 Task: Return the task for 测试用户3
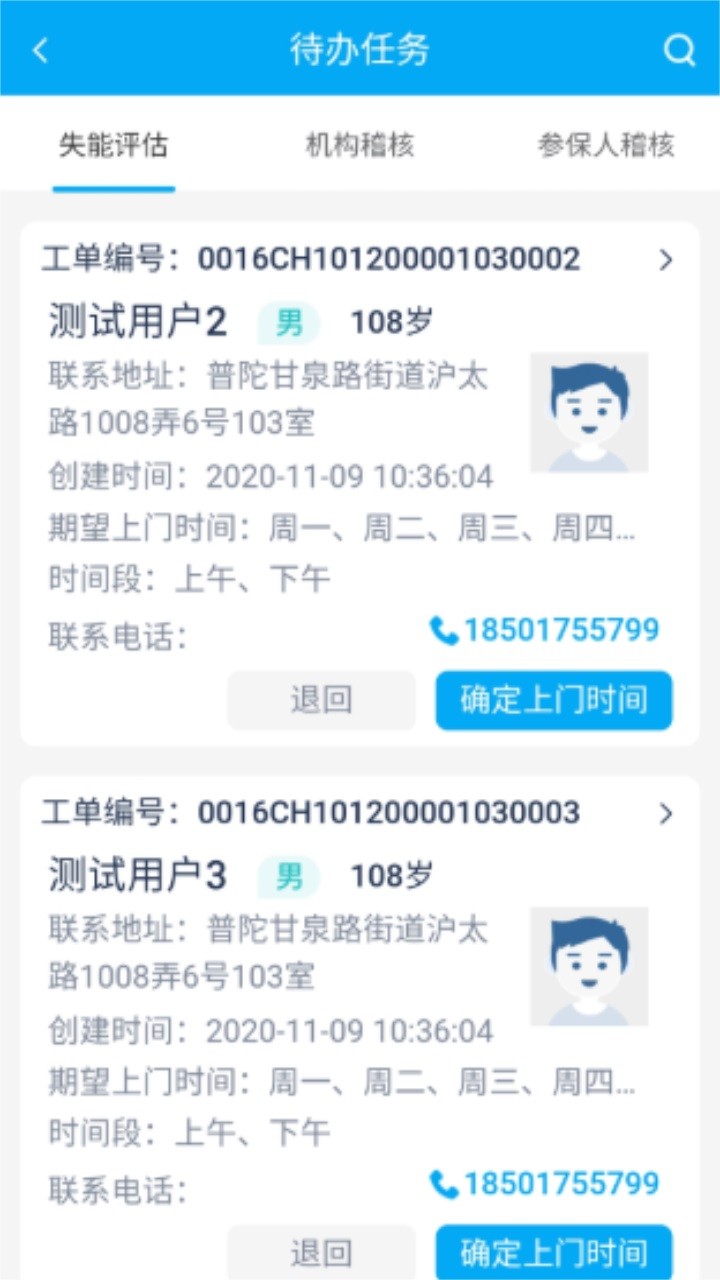pyautogui.click(x=321, y=1252)
